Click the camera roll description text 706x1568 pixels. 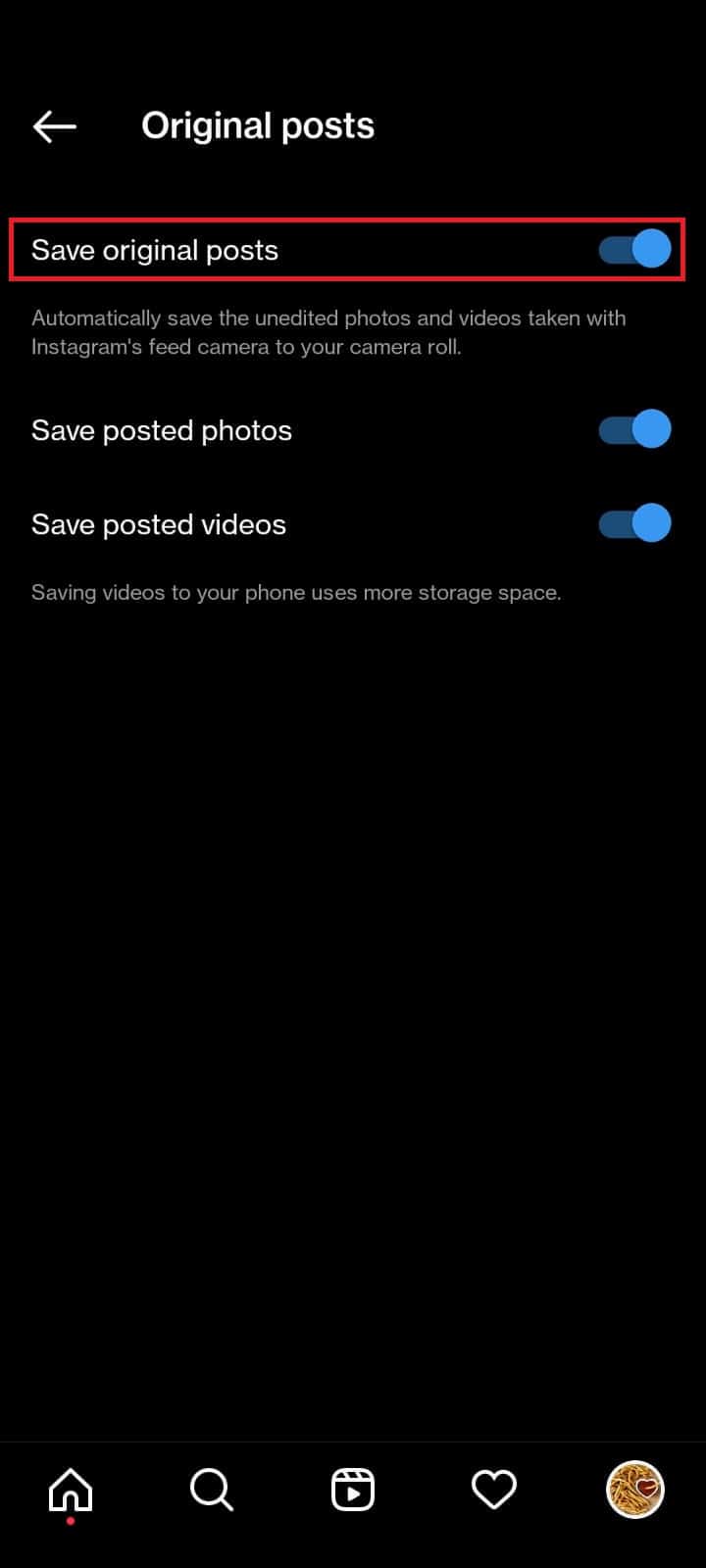tap(329, 331)
